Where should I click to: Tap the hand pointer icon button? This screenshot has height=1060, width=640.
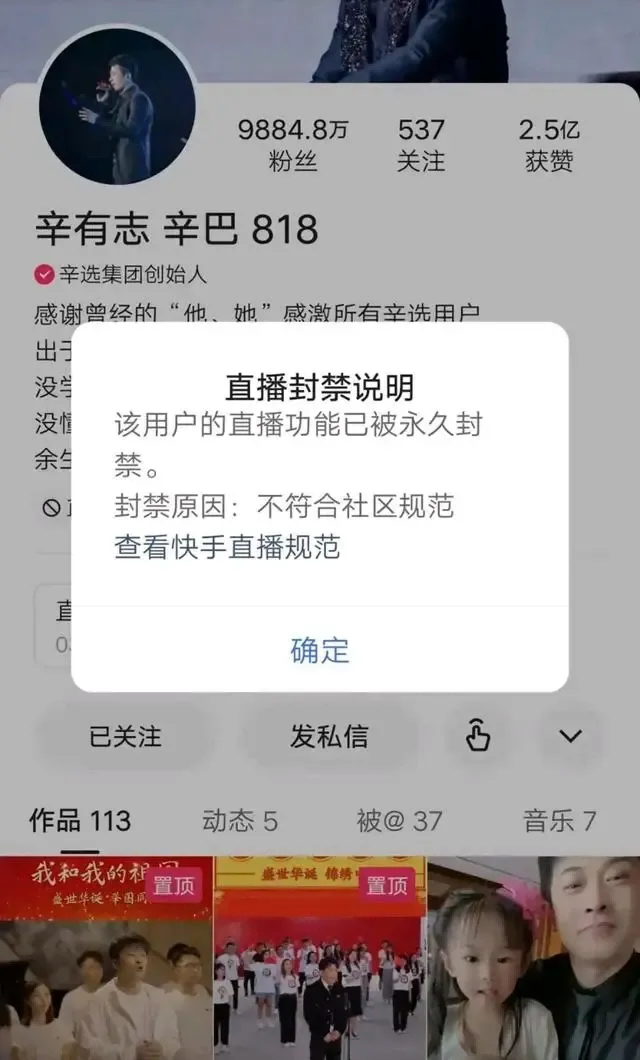click(478, 737)
